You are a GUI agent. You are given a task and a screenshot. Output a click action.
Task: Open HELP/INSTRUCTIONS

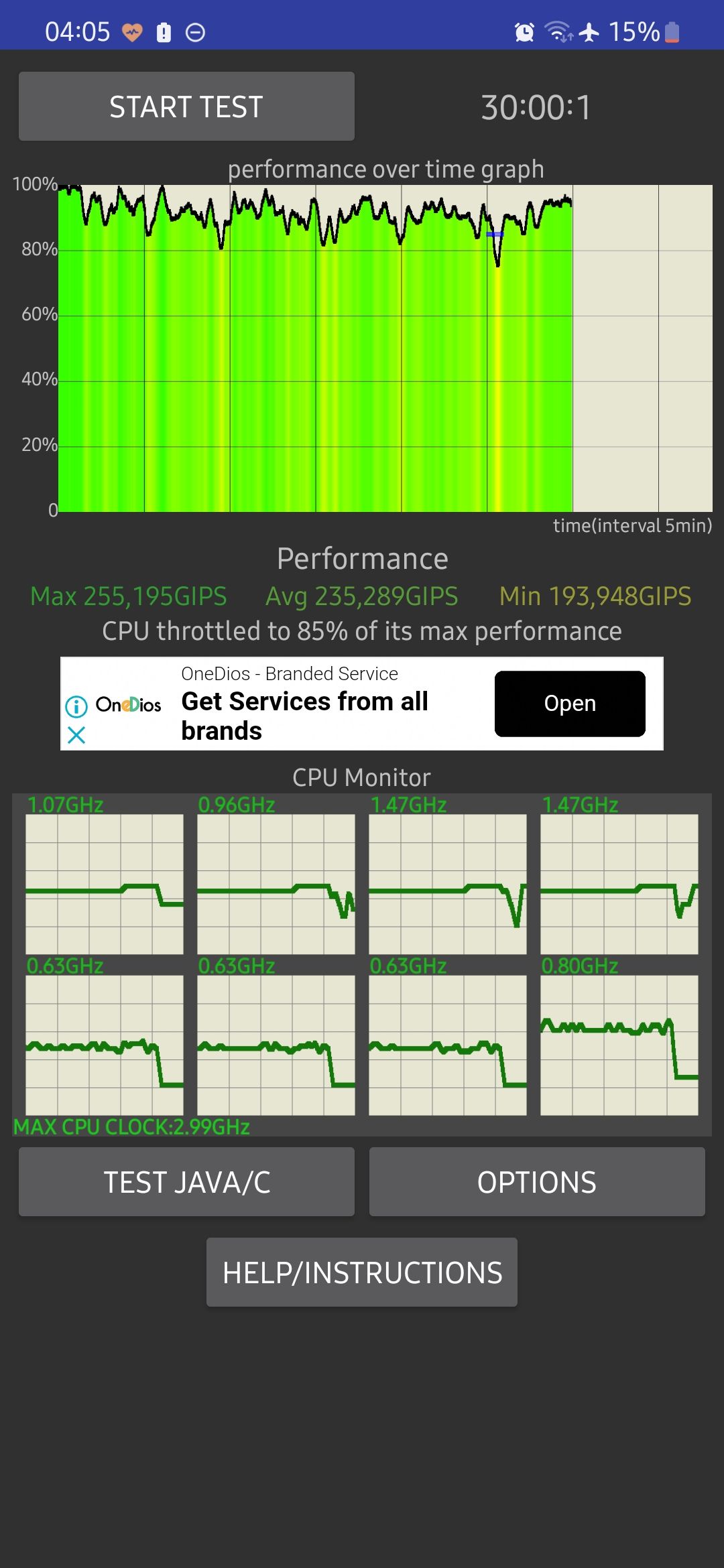coord(361,1271)
